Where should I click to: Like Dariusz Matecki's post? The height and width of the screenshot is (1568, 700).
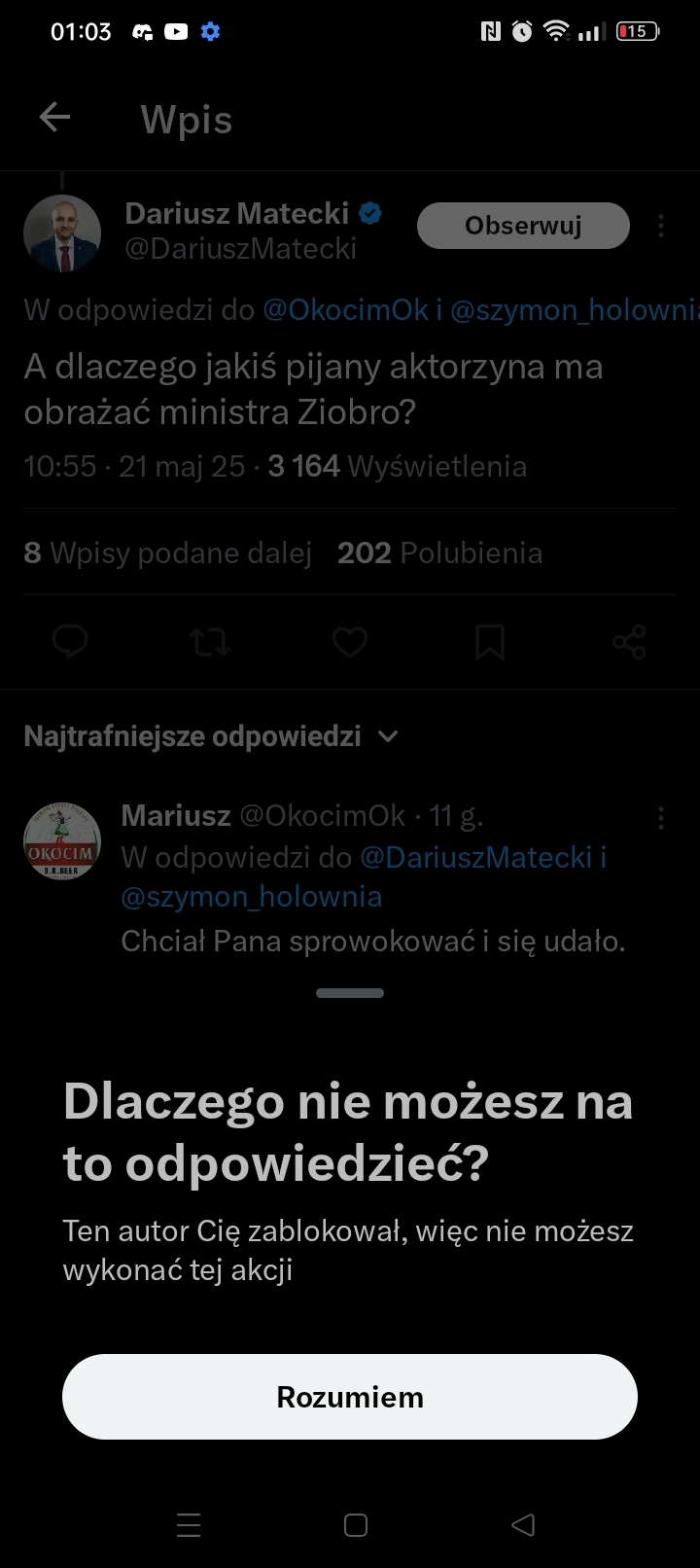(350, 642)
